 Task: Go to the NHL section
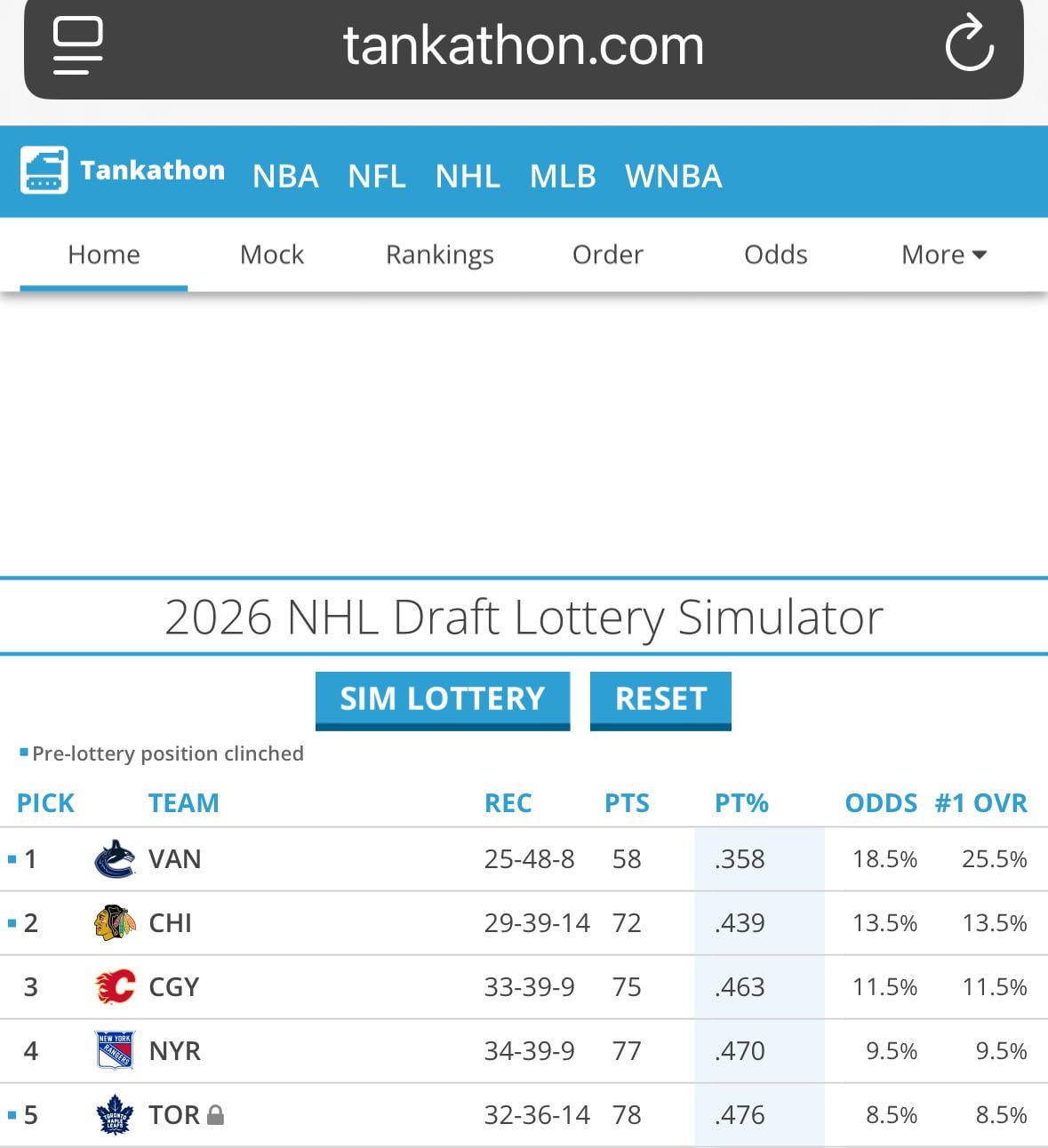click(x=468, y=176)
